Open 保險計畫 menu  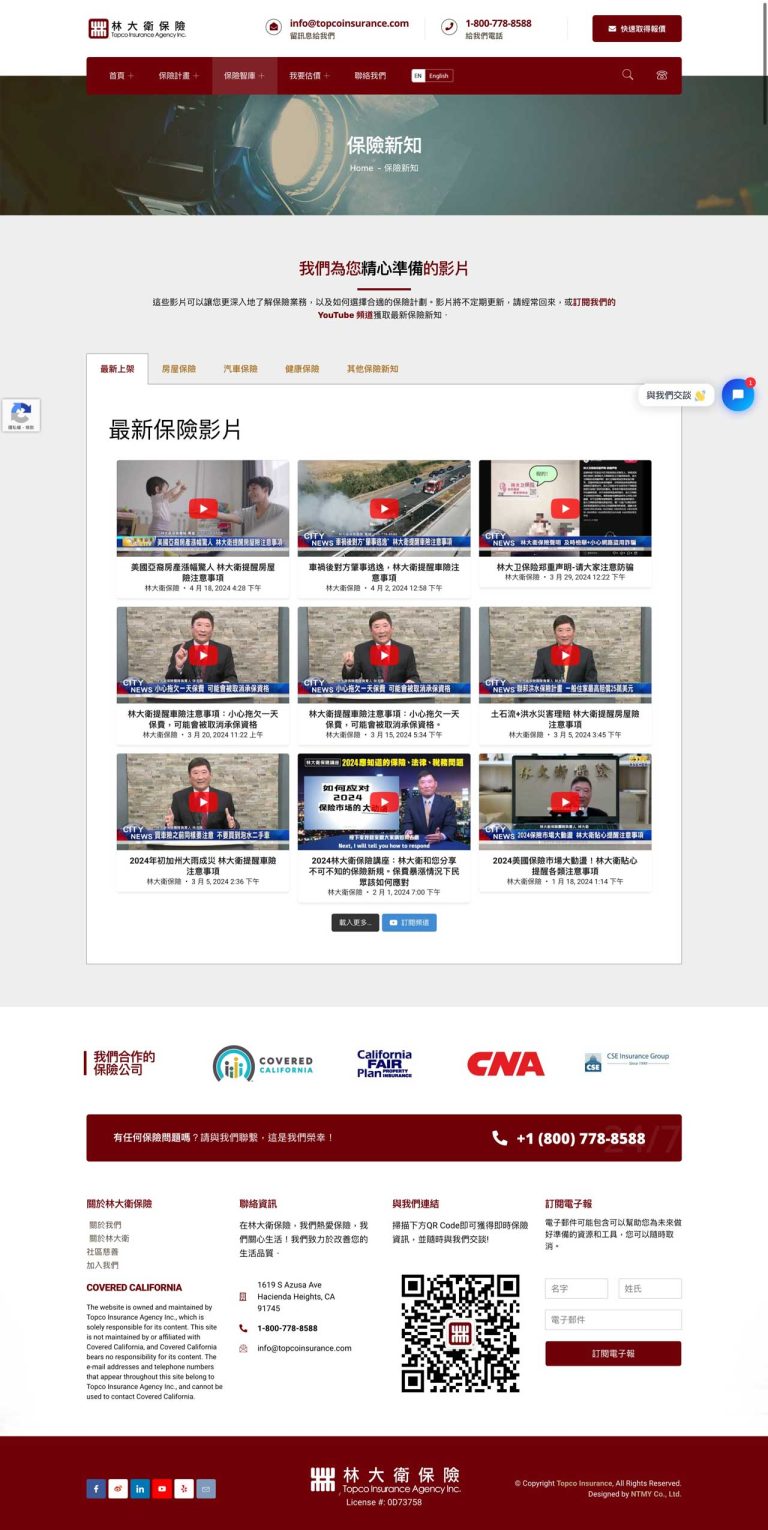tap(178, 76)
